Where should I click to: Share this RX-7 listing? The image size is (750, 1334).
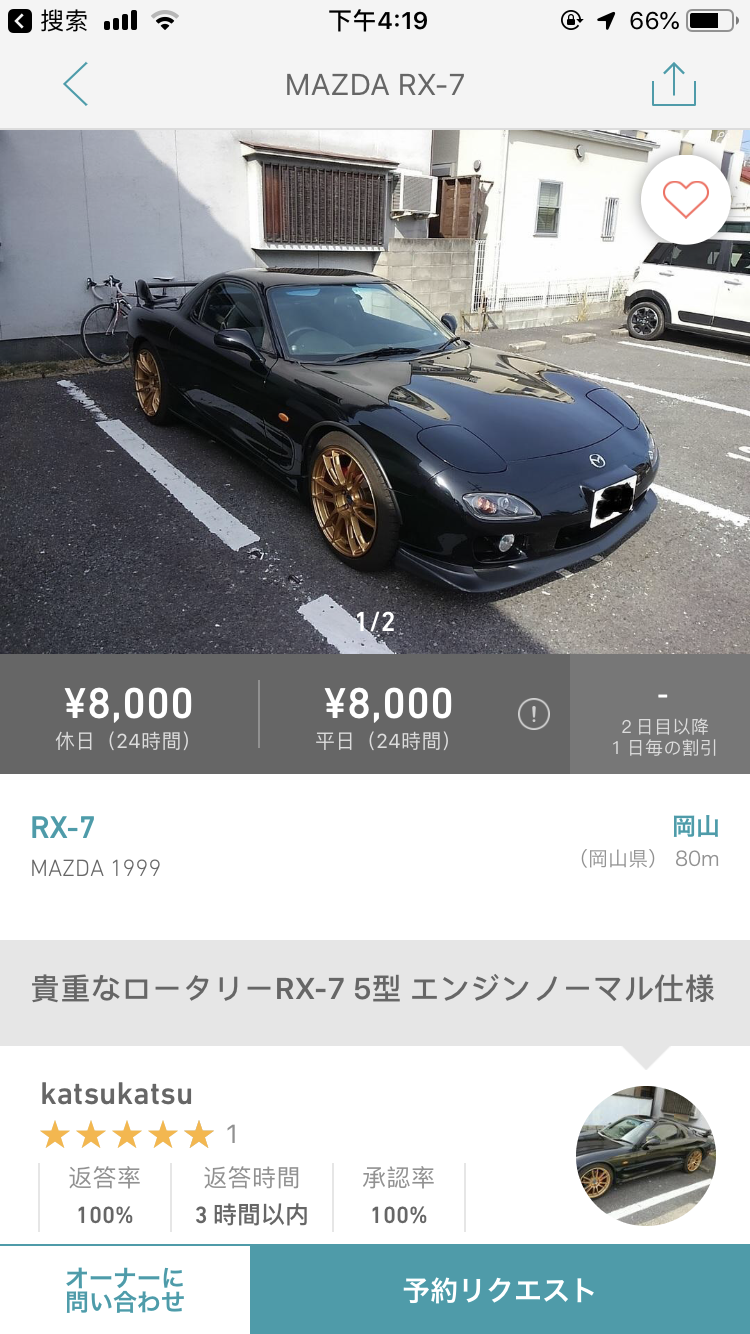coord(673,84)
